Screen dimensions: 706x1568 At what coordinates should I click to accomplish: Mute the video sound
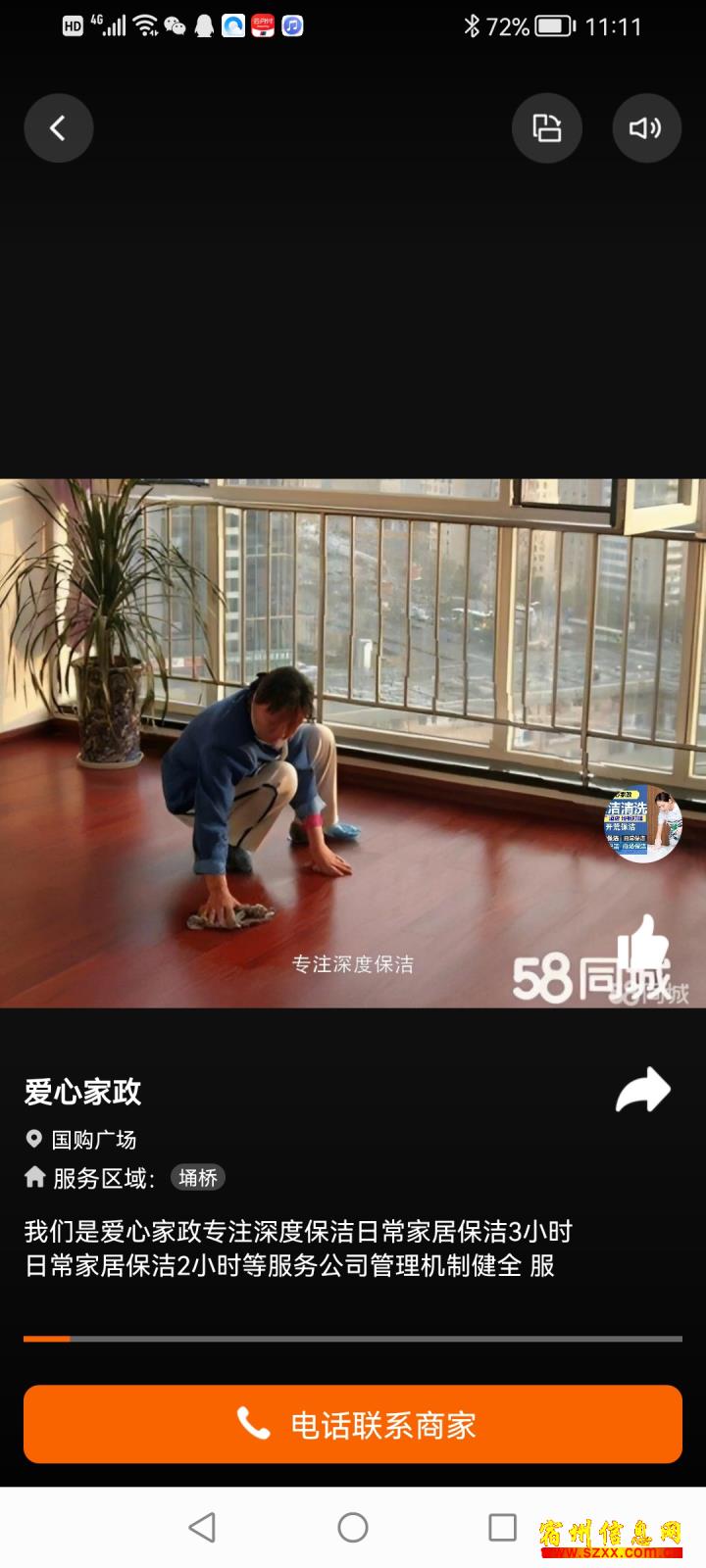click(x=646, y=127)
